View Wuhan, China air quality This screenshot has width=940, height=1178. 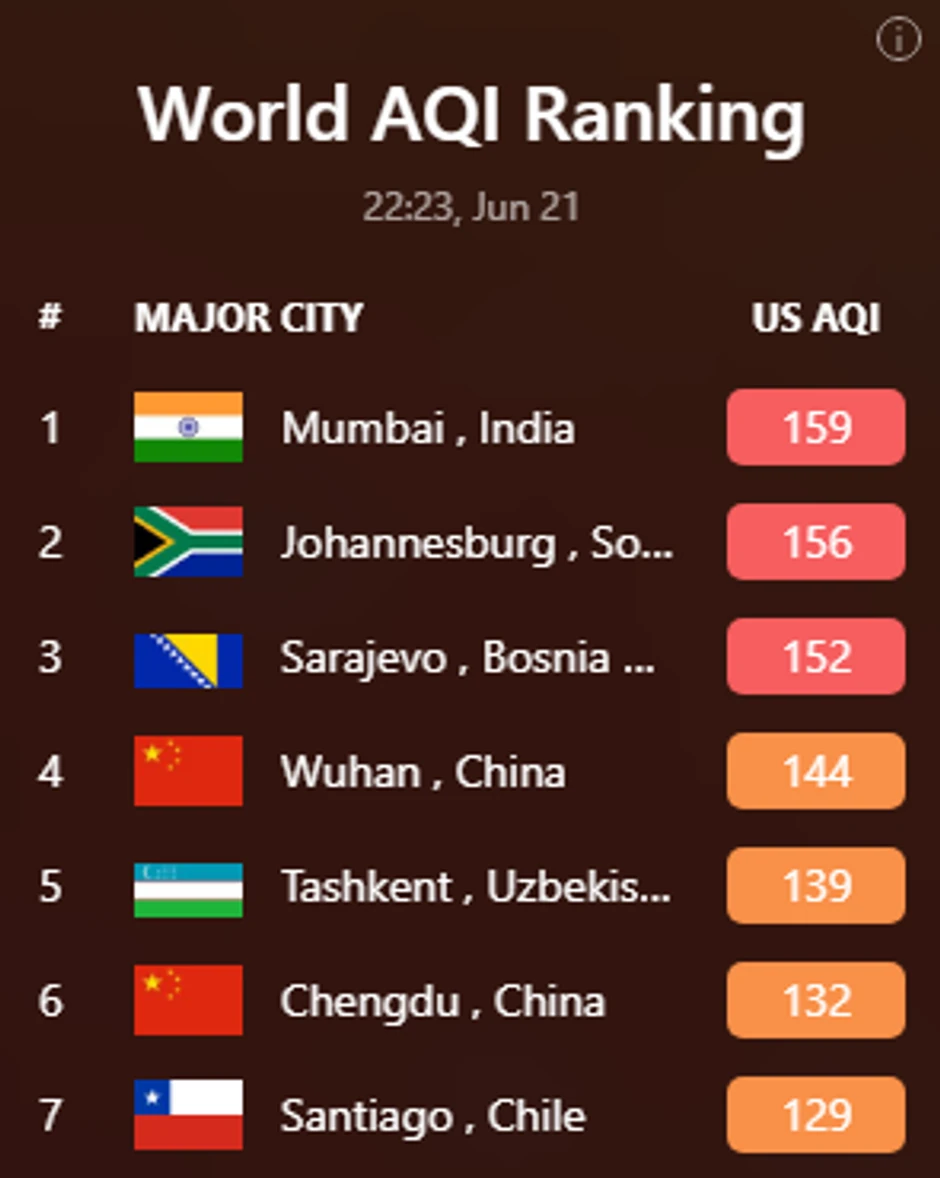[x=423, y=772]
